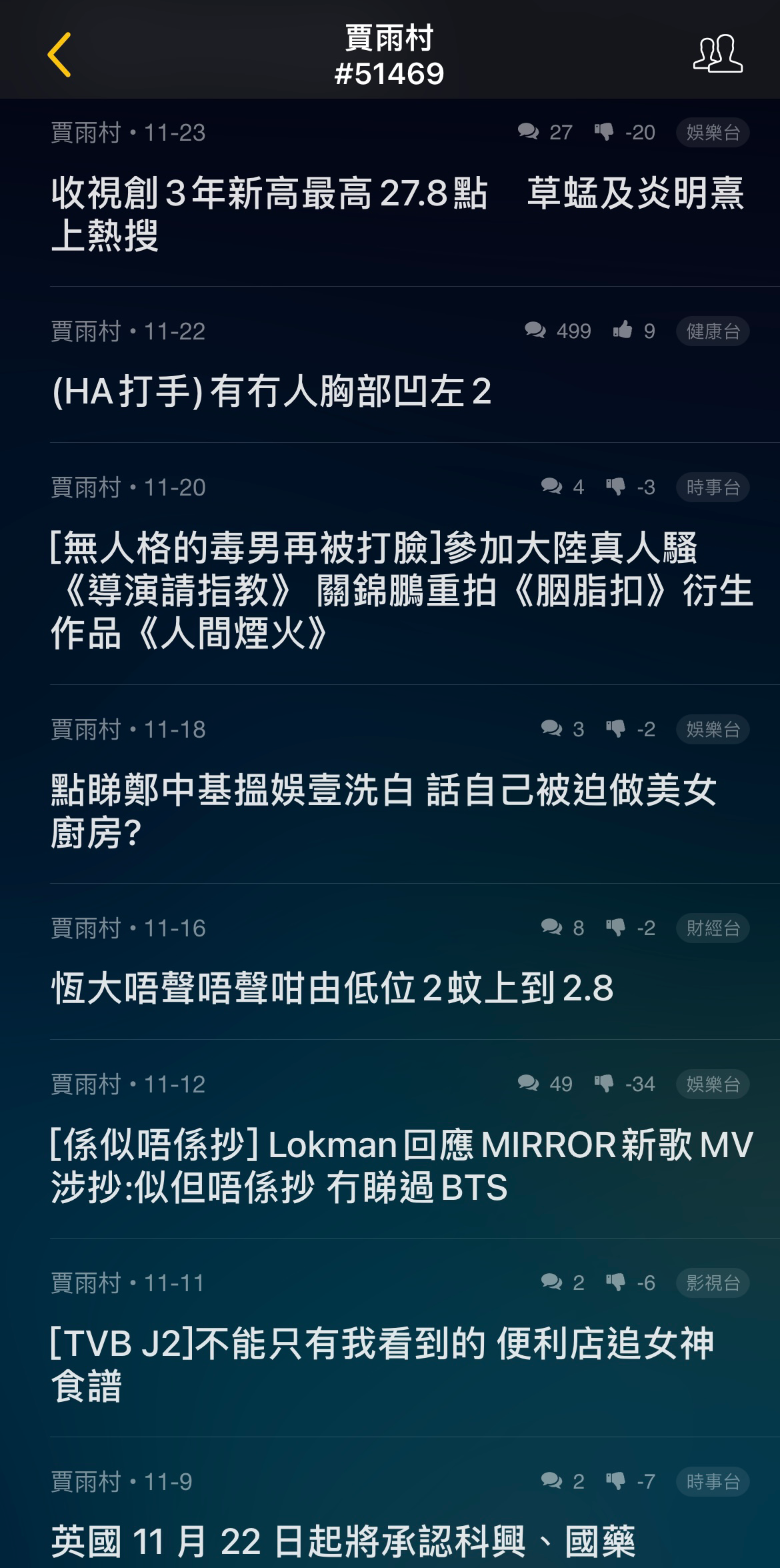Open thread [TVB J2]便利店追女神食譜
The height and width of the screenshot is (1568, 780).
pyautogui.click(x=382, y=1365)
